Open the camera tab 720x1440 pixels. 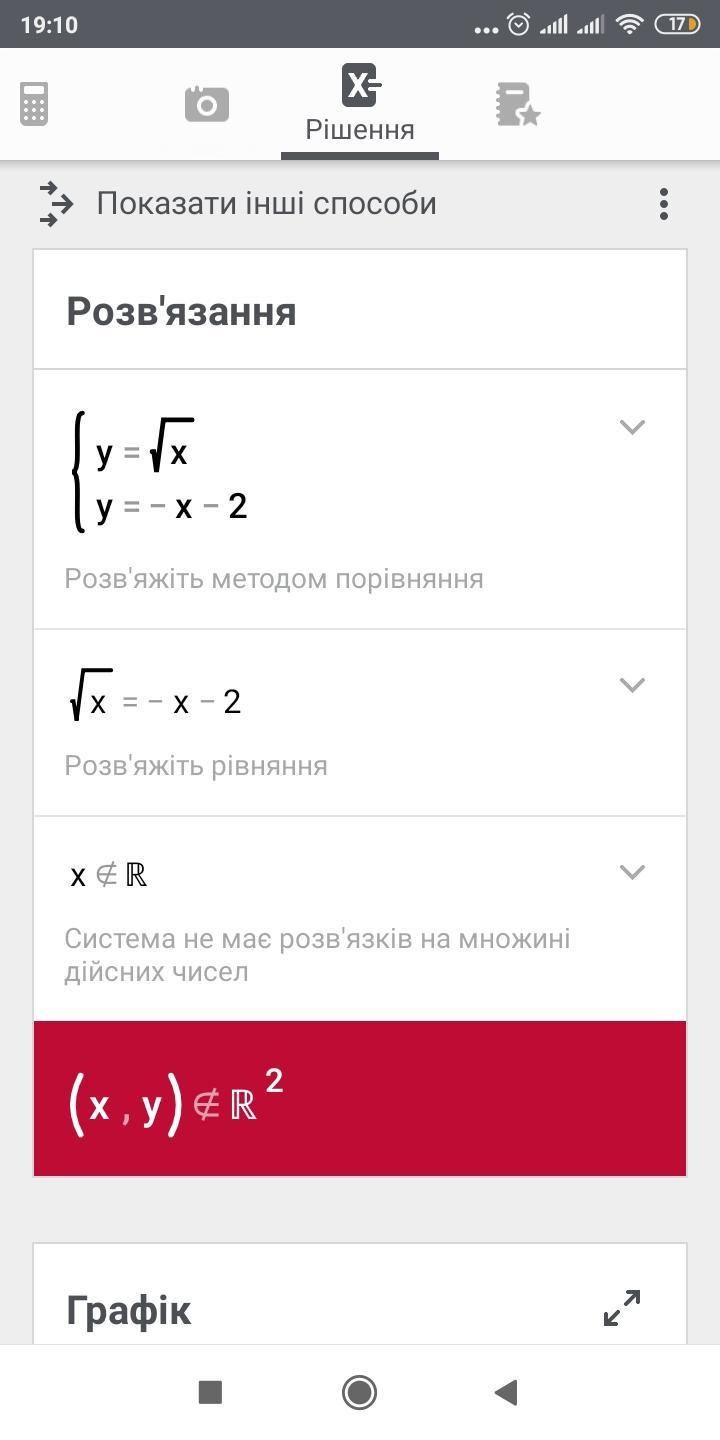coord(207,104)
